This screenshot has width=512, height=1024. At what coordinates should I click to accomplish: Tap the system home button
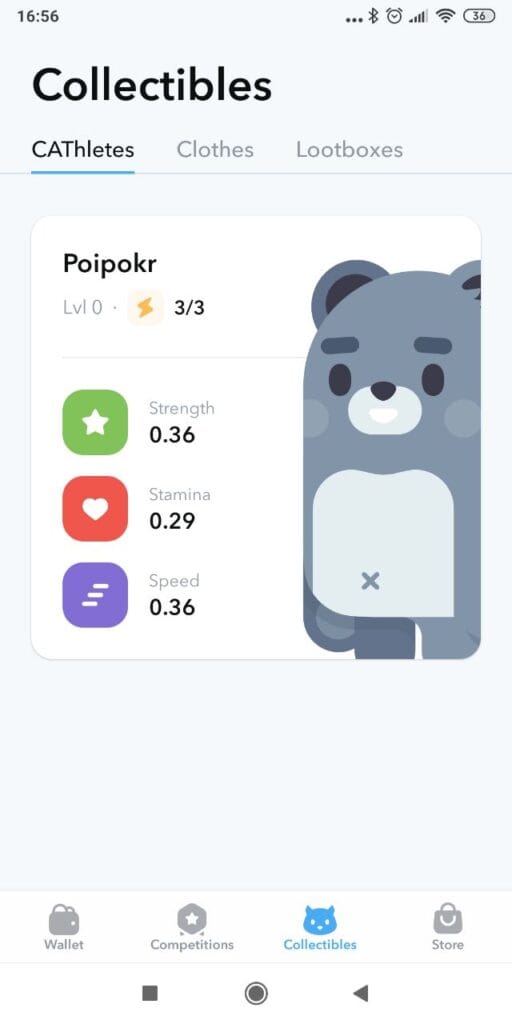pyautogui.click(x=256, y=993)
